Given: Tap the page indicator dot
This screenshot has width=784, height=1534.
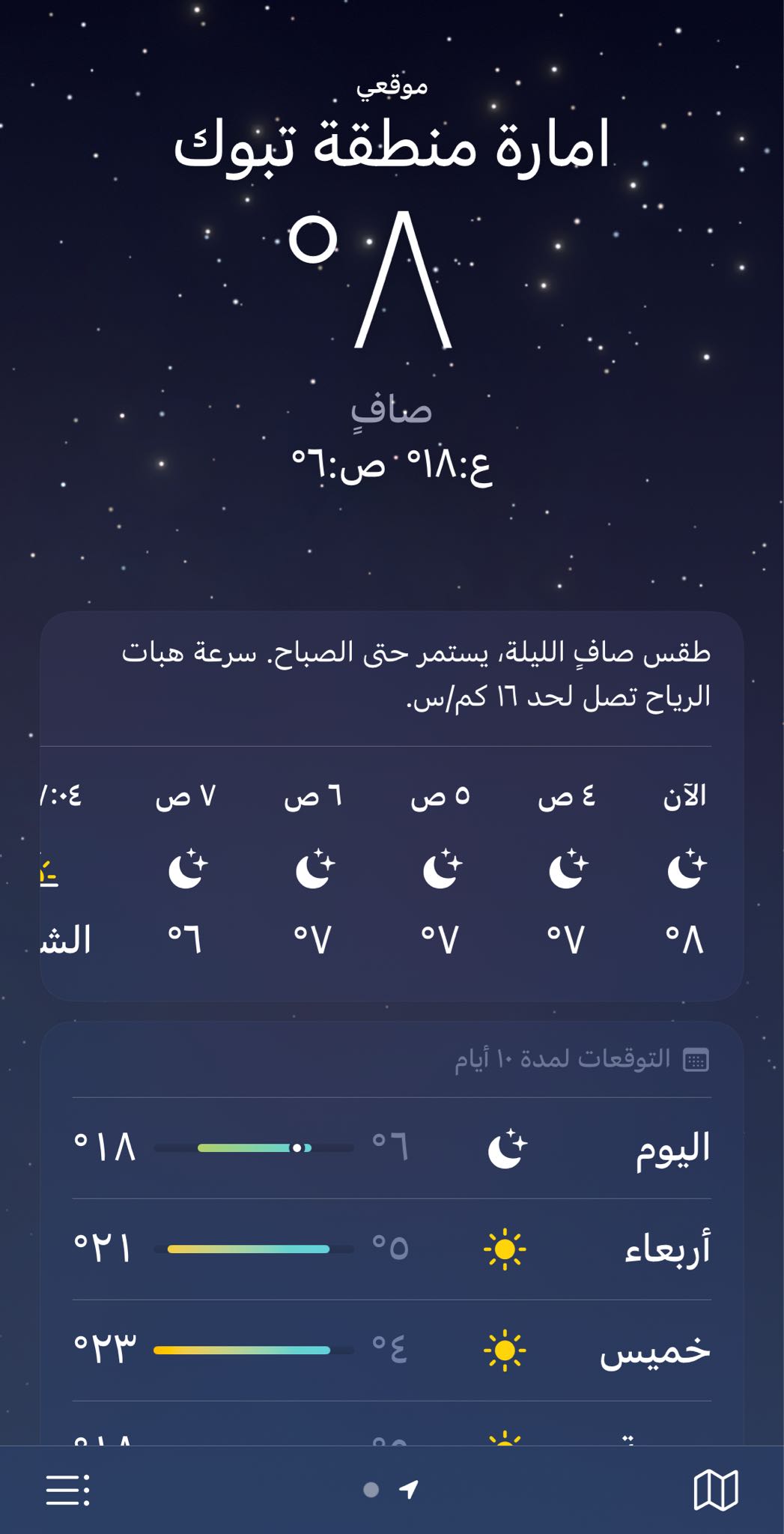Looking at the screenshot, I should click(x=371, y=1490).
